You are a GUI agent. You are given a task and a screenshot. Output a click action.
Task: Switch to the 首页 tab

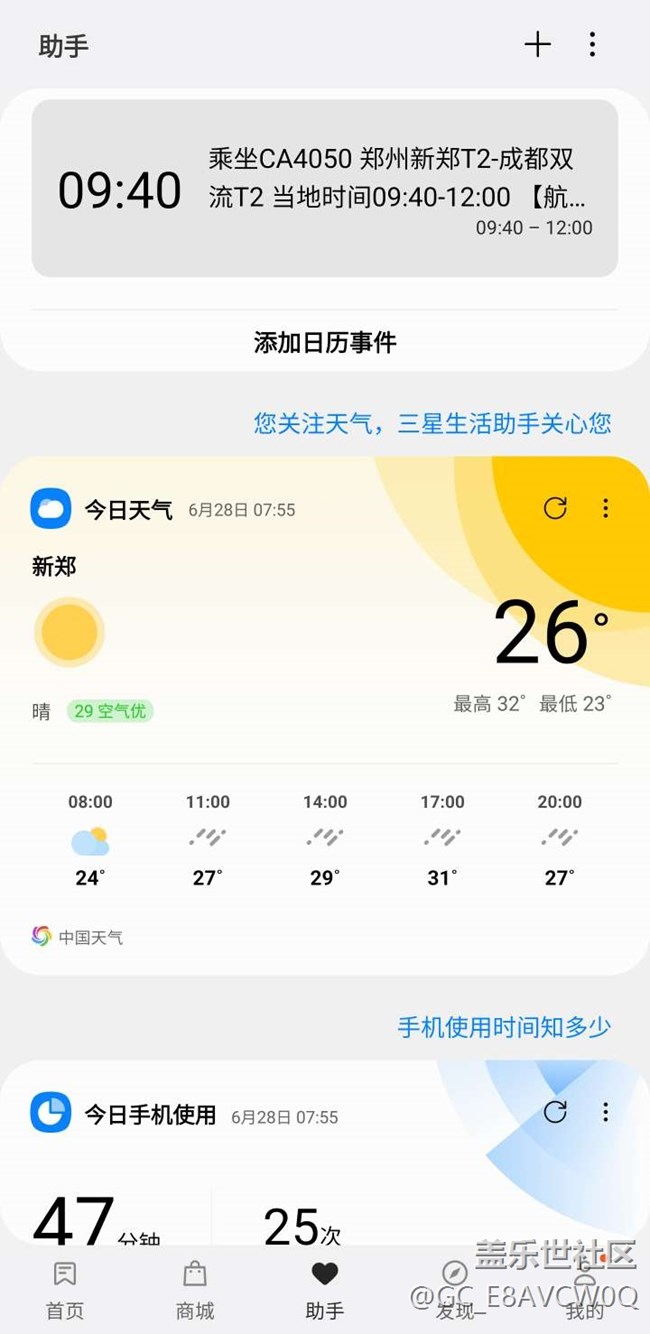[65, 1290]
